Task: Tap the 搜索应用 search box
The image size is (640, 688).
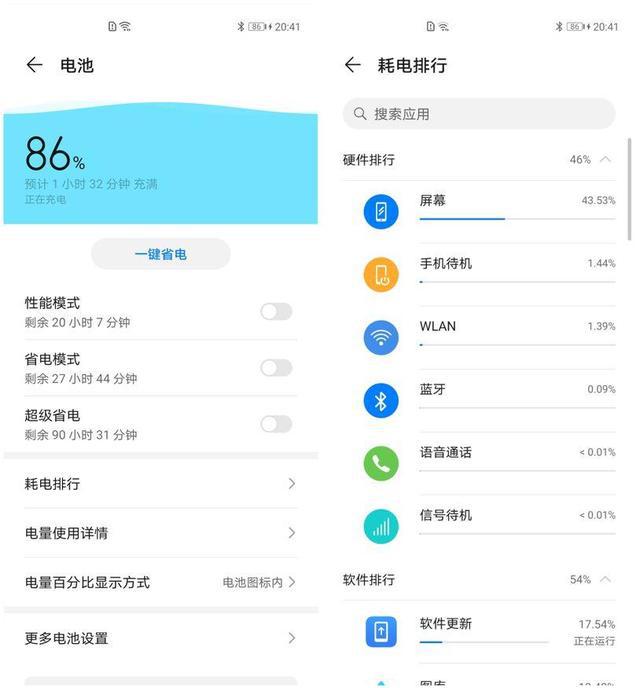Action: pos(478,114)
